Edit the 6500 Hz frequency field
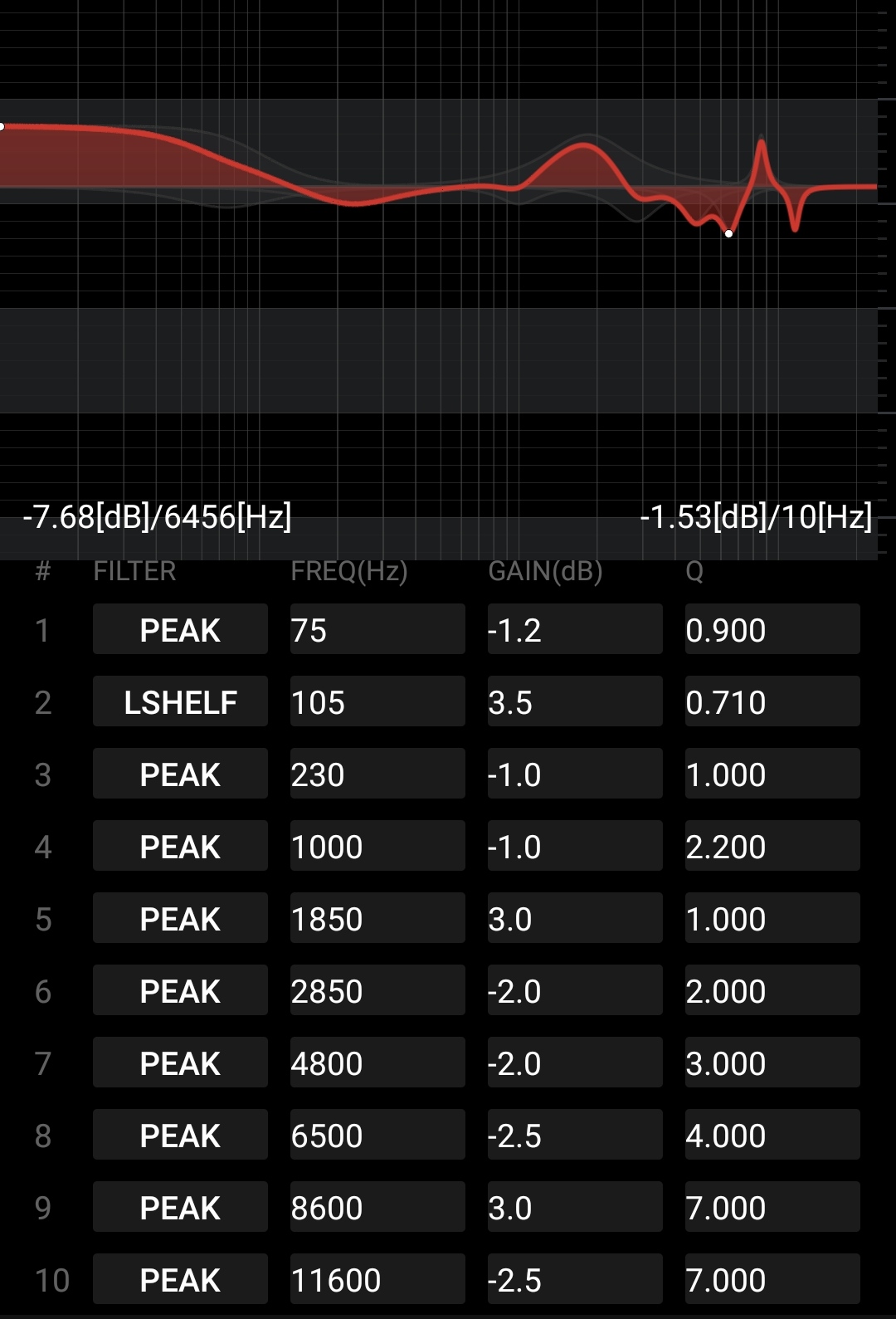 click(x=377, y=1136)
